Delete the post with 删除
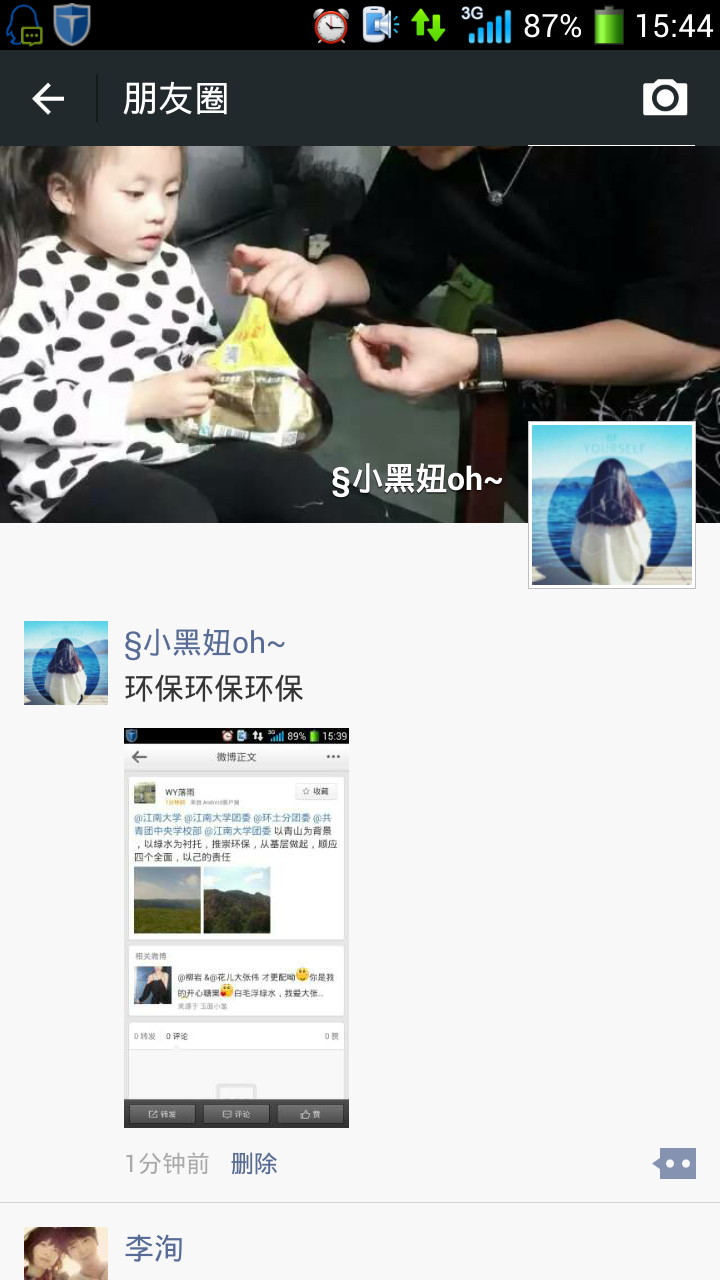This screenshot has width=720, height=1280. 254,1163
